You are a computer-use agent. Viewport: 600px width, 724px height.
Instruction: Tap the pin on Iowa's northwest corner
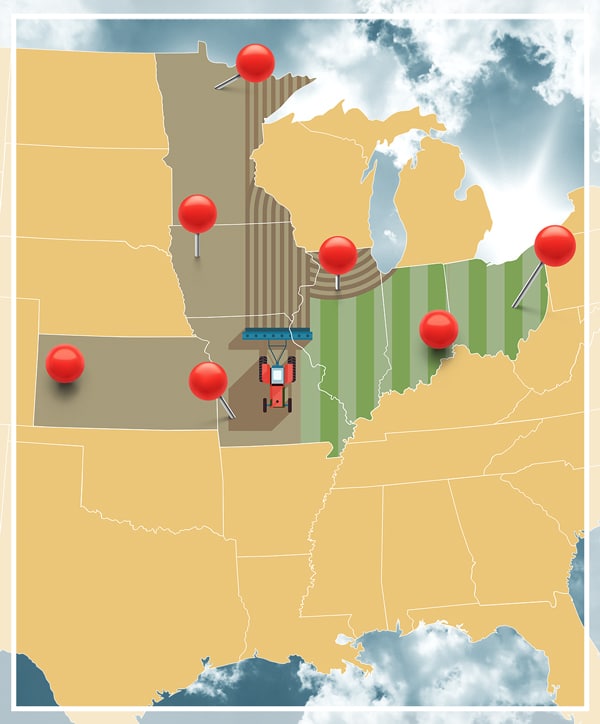[x=197, y=214]
